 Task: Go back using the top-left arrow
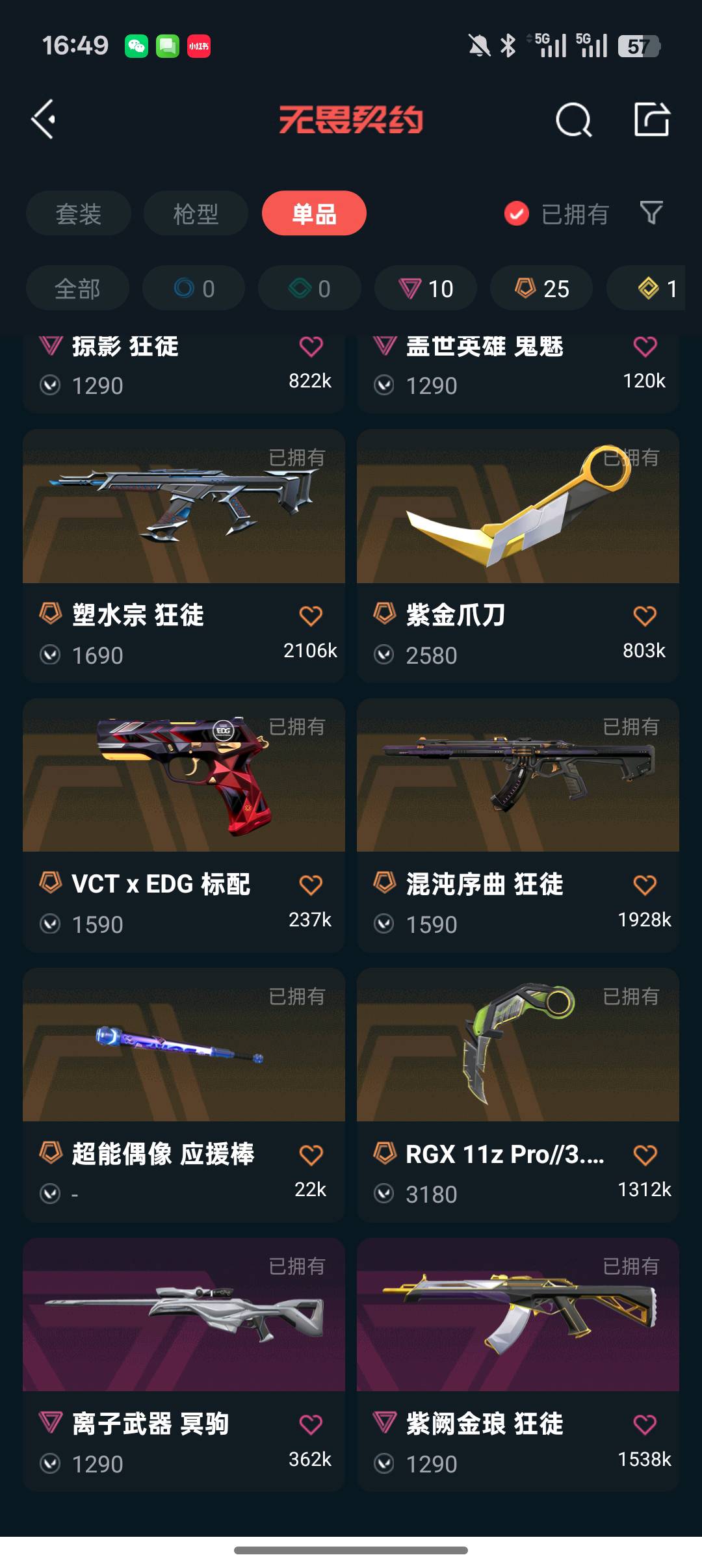[44, 119]
